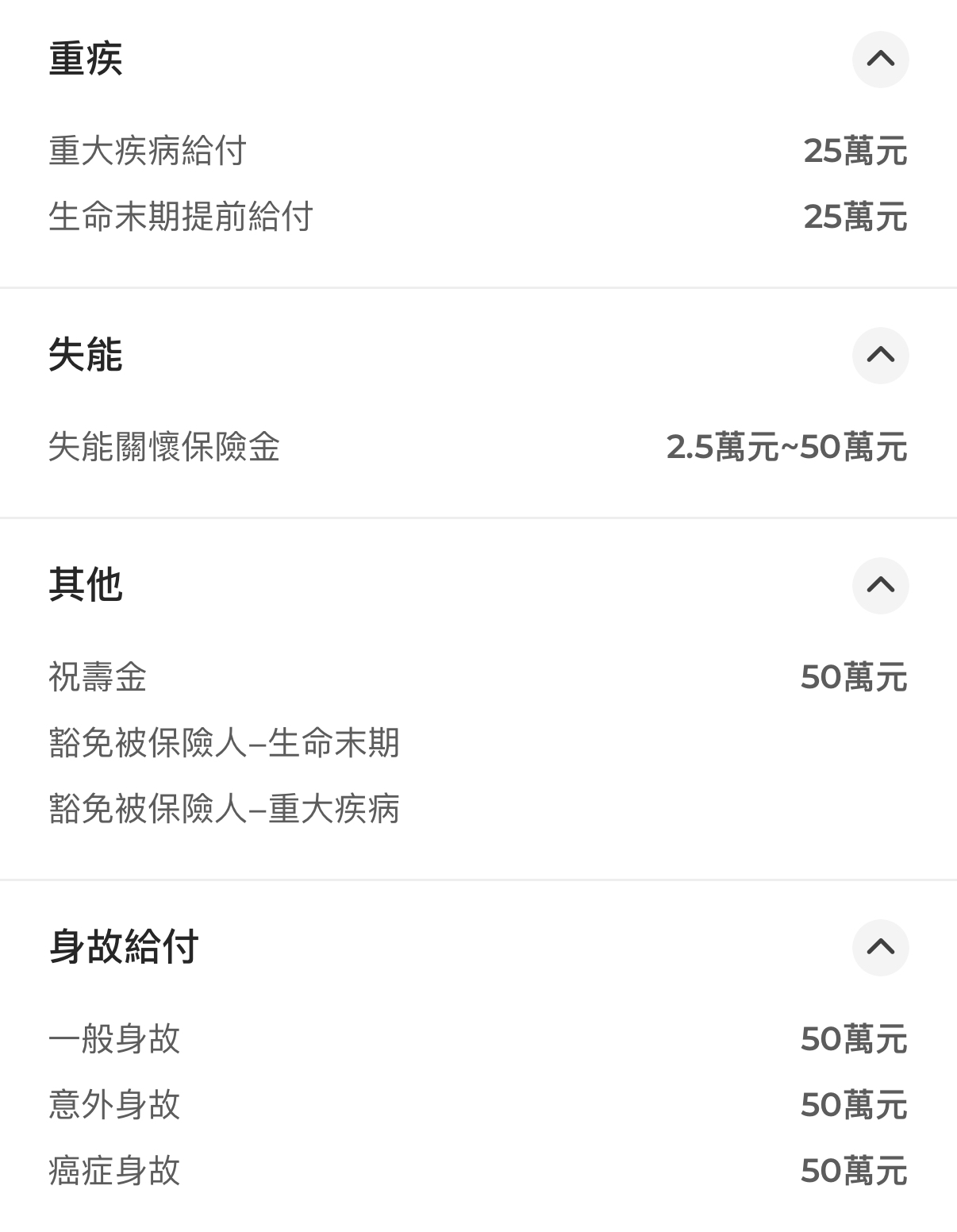Viewport: 957px width, 1232px height.
Task: Collapse the 失能 section
Action: tap(880, 355)
